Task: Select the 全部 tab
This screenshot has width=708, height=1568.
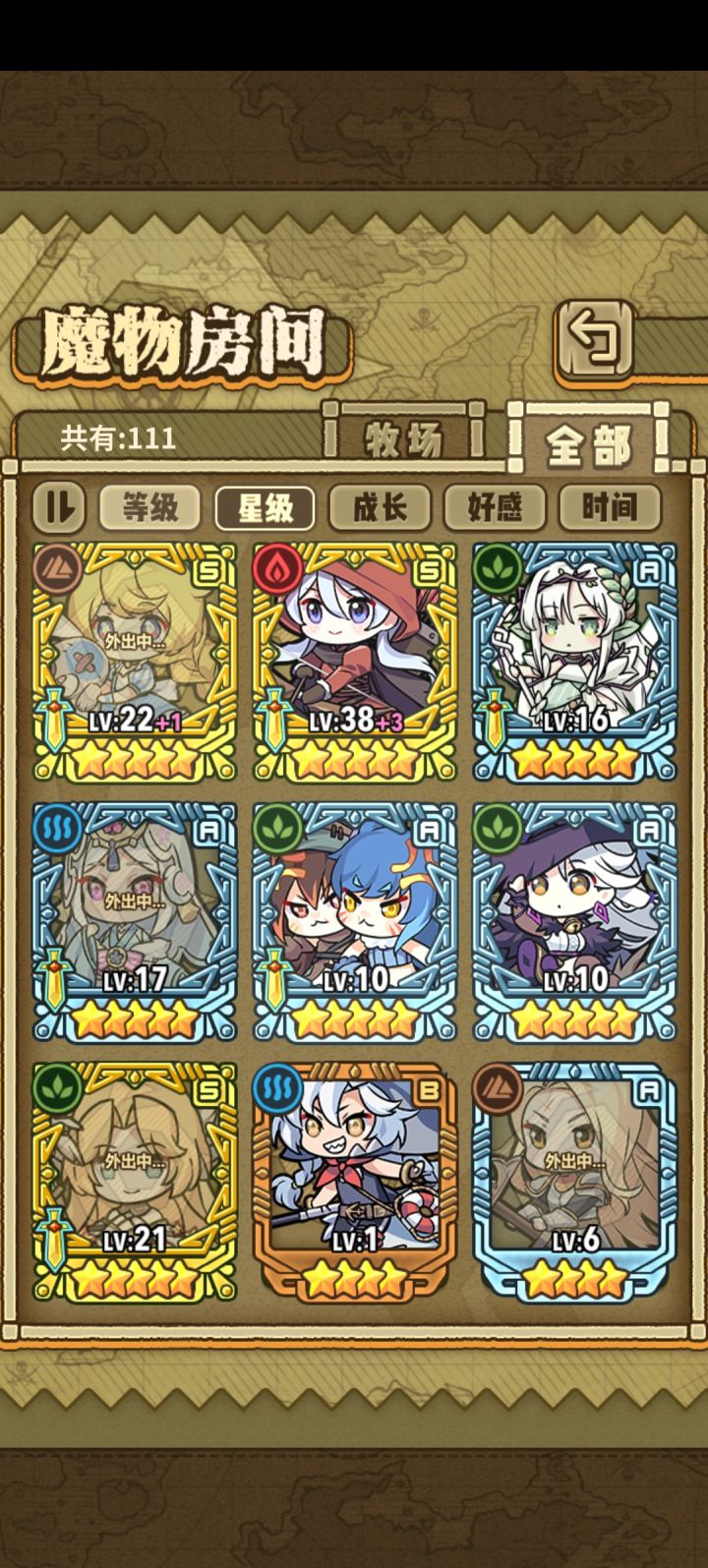Action: 589,444
